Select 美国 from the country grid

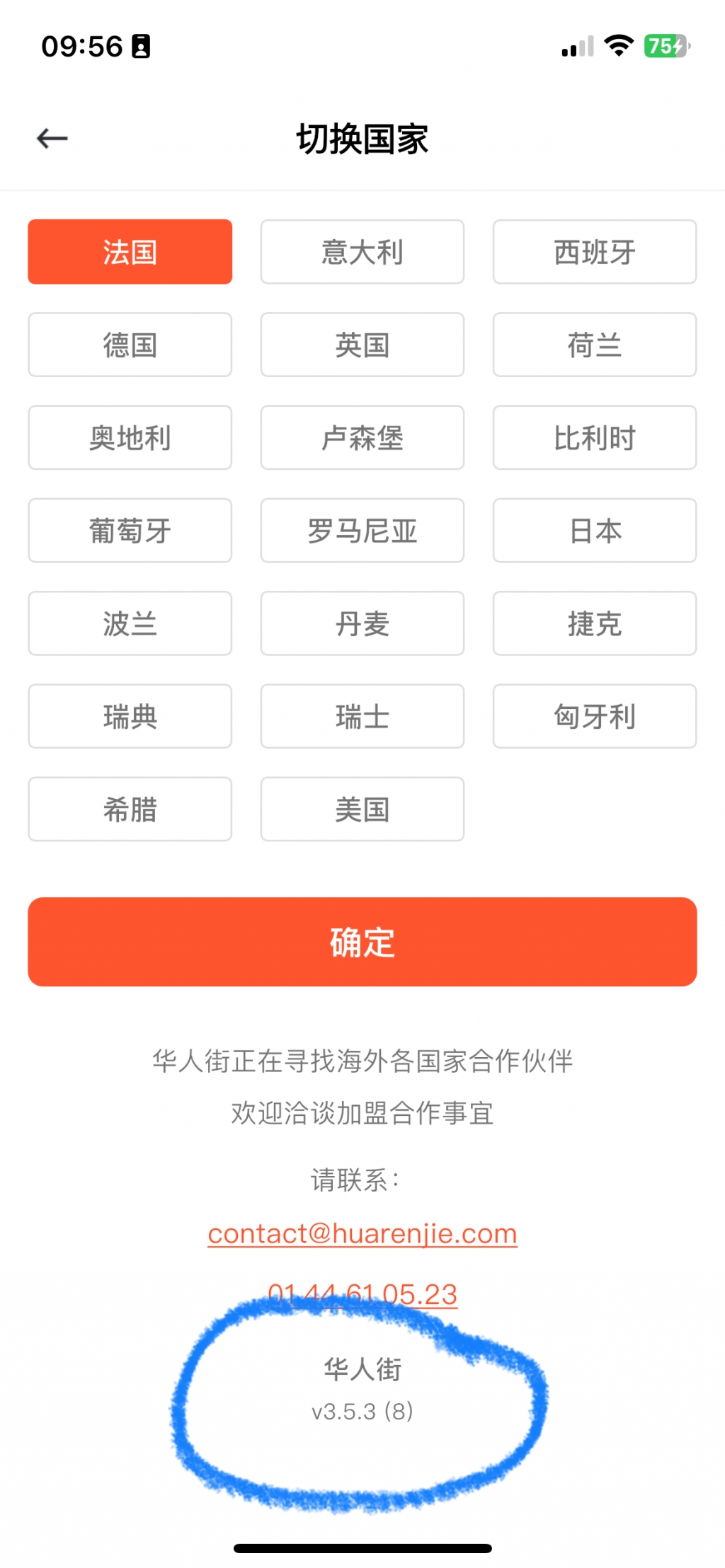(x=362, y=809)
